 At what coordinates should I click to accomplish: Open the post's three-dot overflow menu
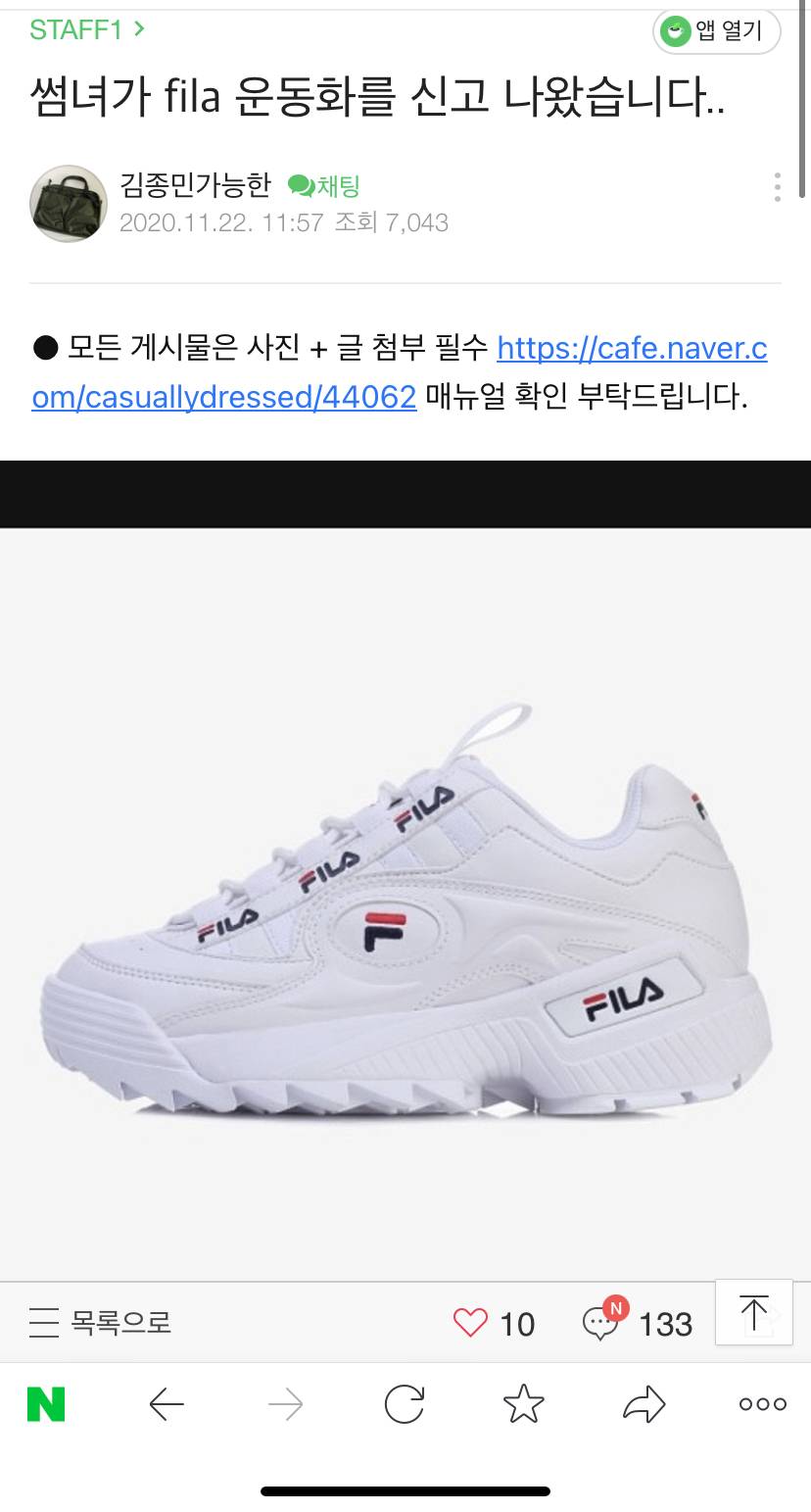[777, 187]
